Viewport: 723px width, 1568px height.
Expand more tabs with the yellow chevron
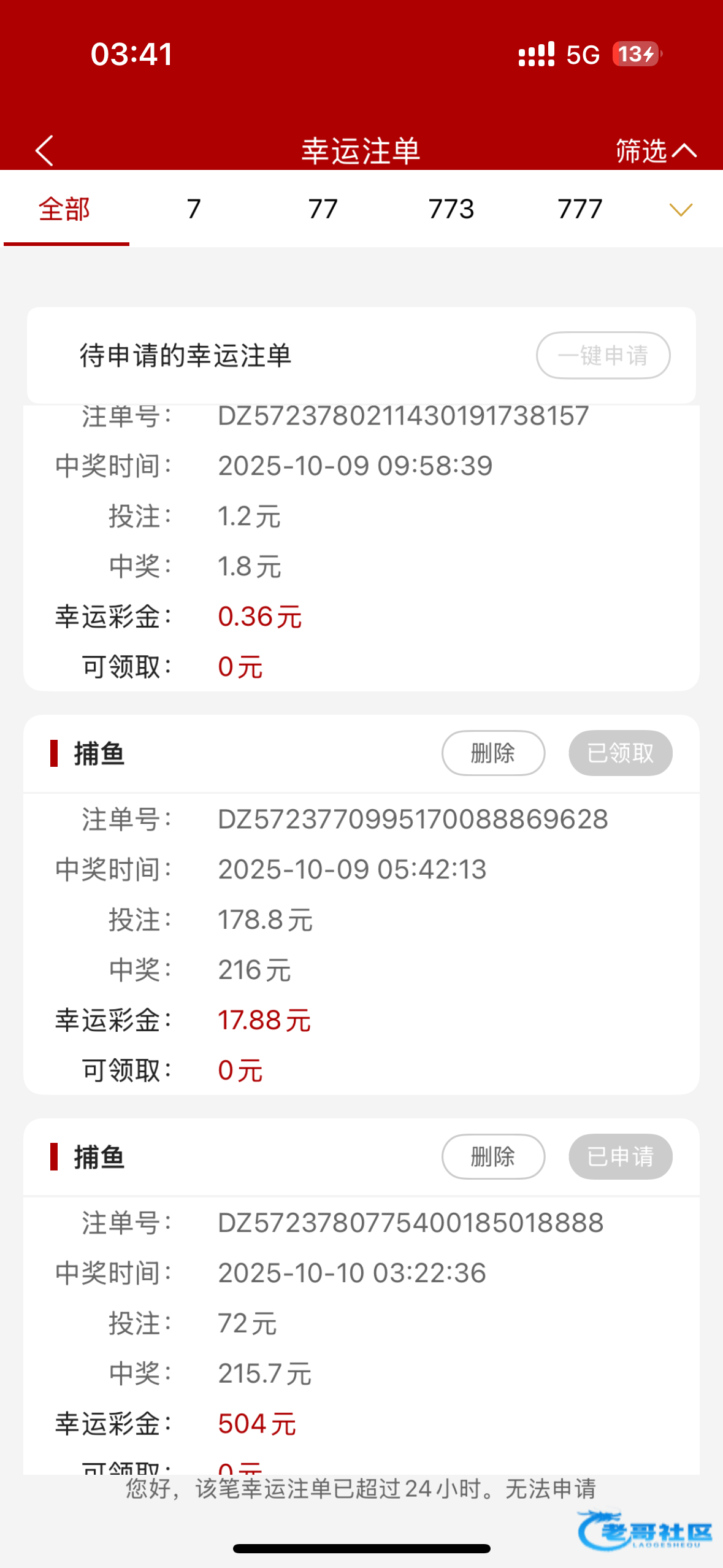point(681,210)
